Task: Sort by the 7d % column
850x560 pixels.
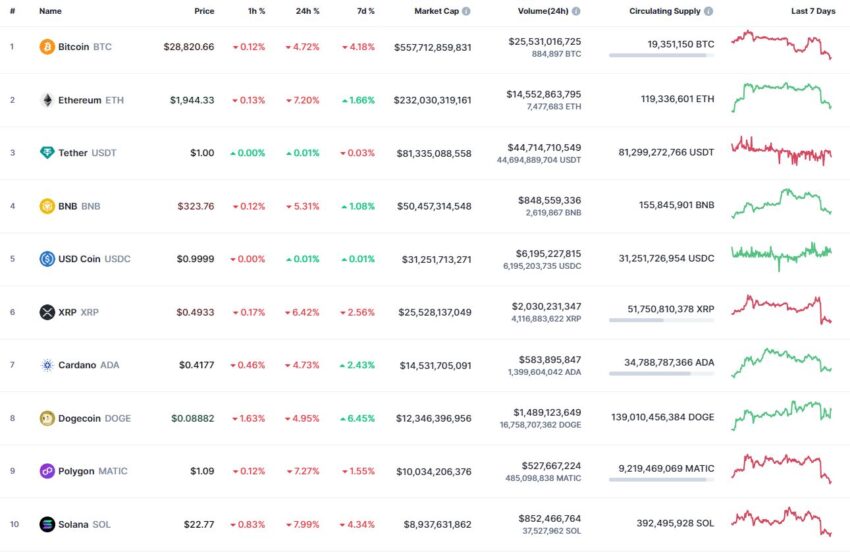Action: point(363,11)
